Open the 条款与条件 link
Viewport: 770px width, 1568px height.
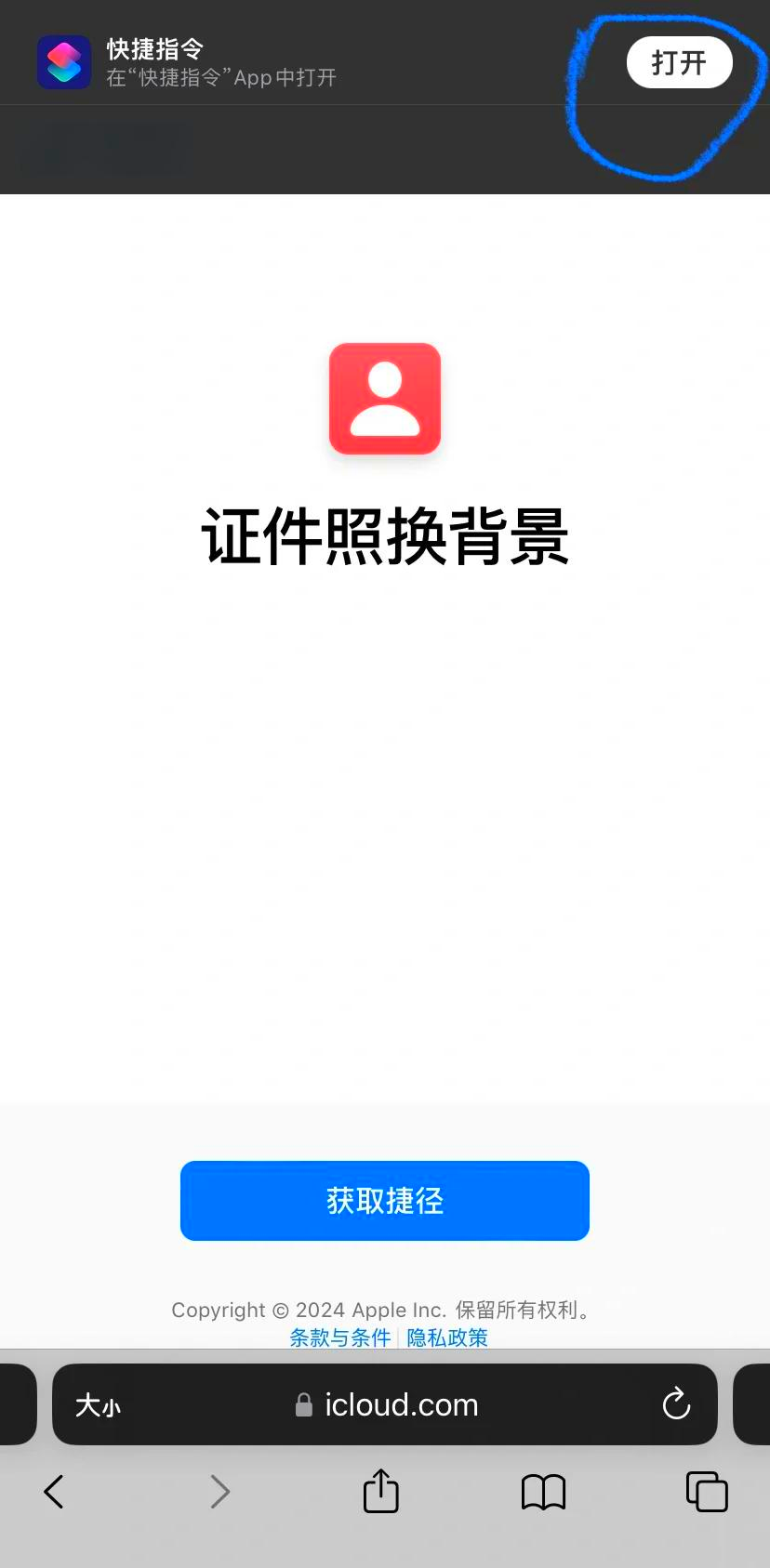(340, 1337)
